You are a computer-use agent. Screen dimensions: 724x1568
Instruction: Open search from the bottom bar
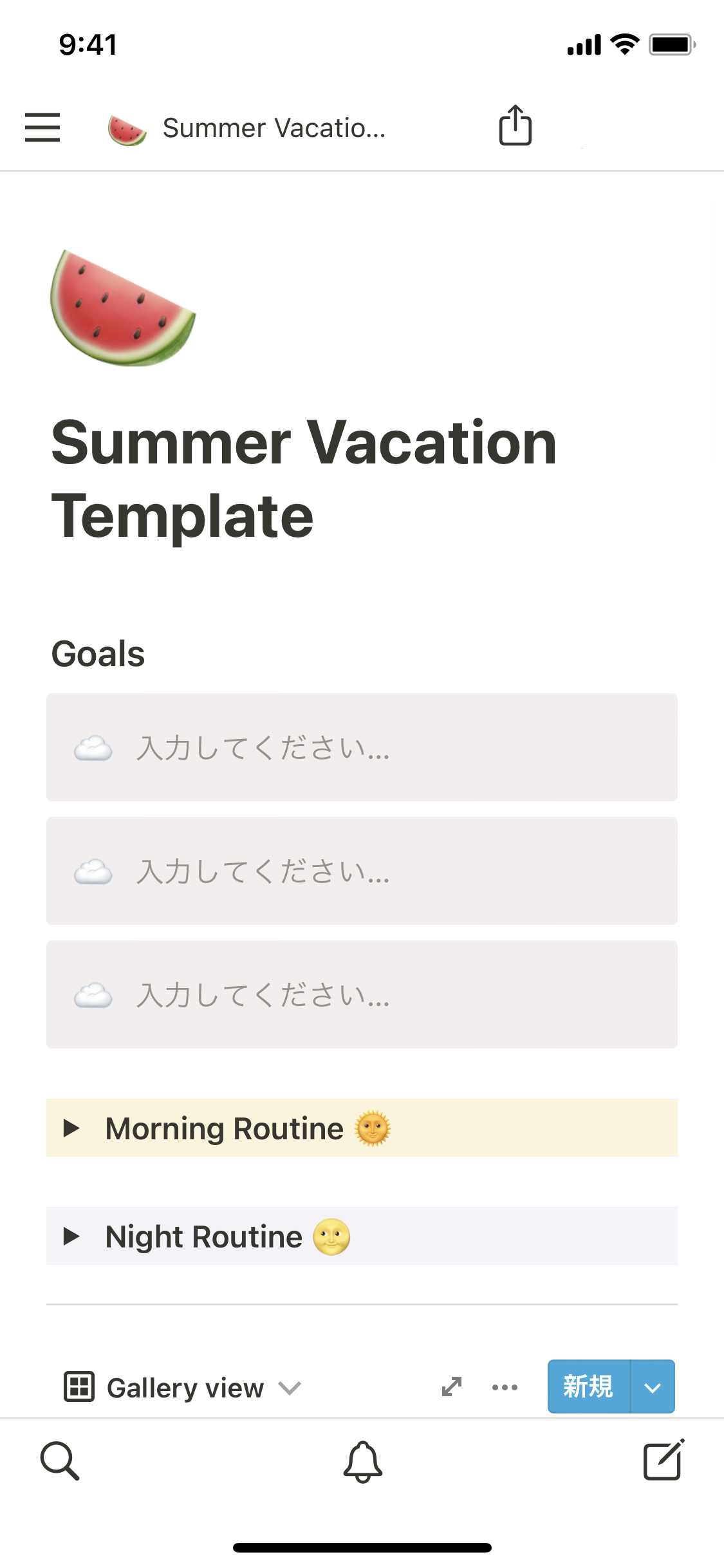click(60, 1461)
